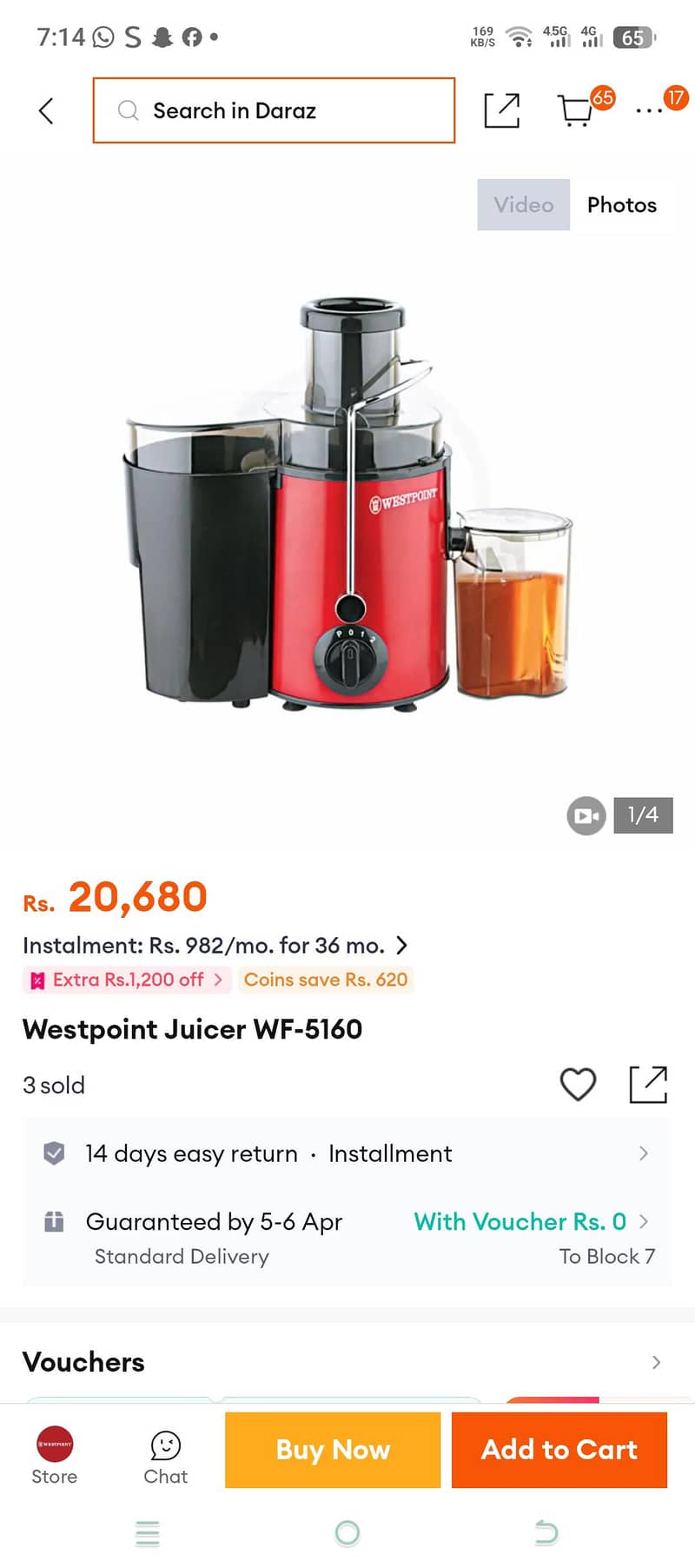Open the Standard Delivery options row
695x1568 pixels.
[x=347, y=1238]
